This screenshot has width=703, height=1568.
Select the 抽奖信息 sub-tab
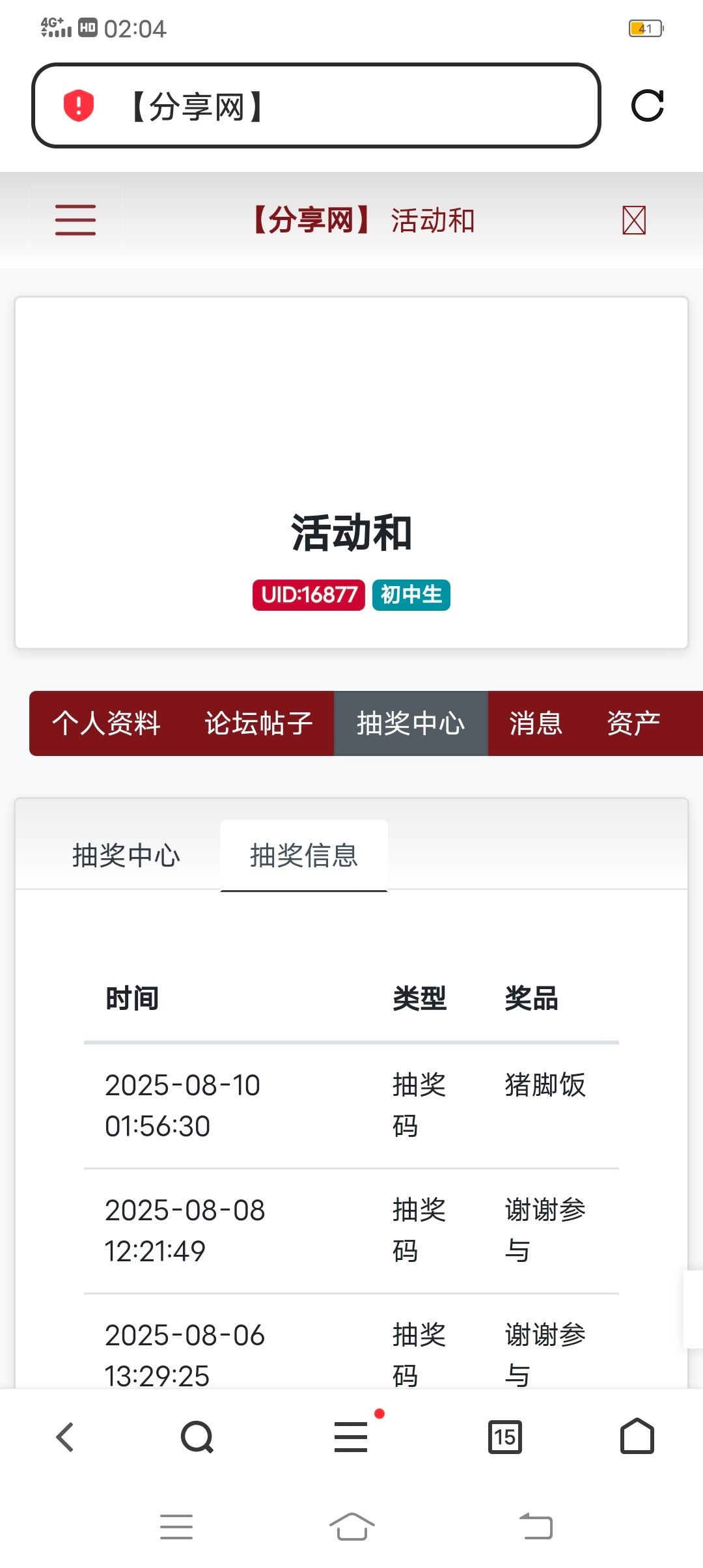point(304,855)
